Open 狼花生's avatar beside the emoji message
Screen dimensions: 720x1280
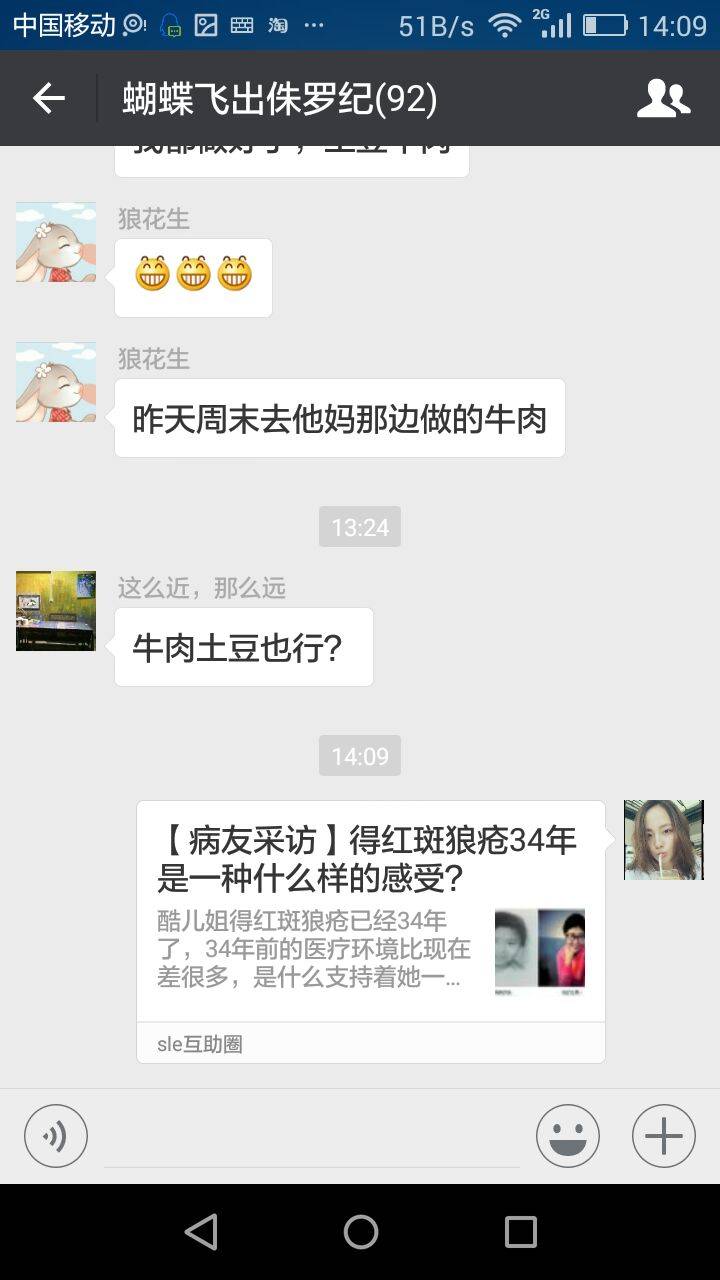pos(56,242)
